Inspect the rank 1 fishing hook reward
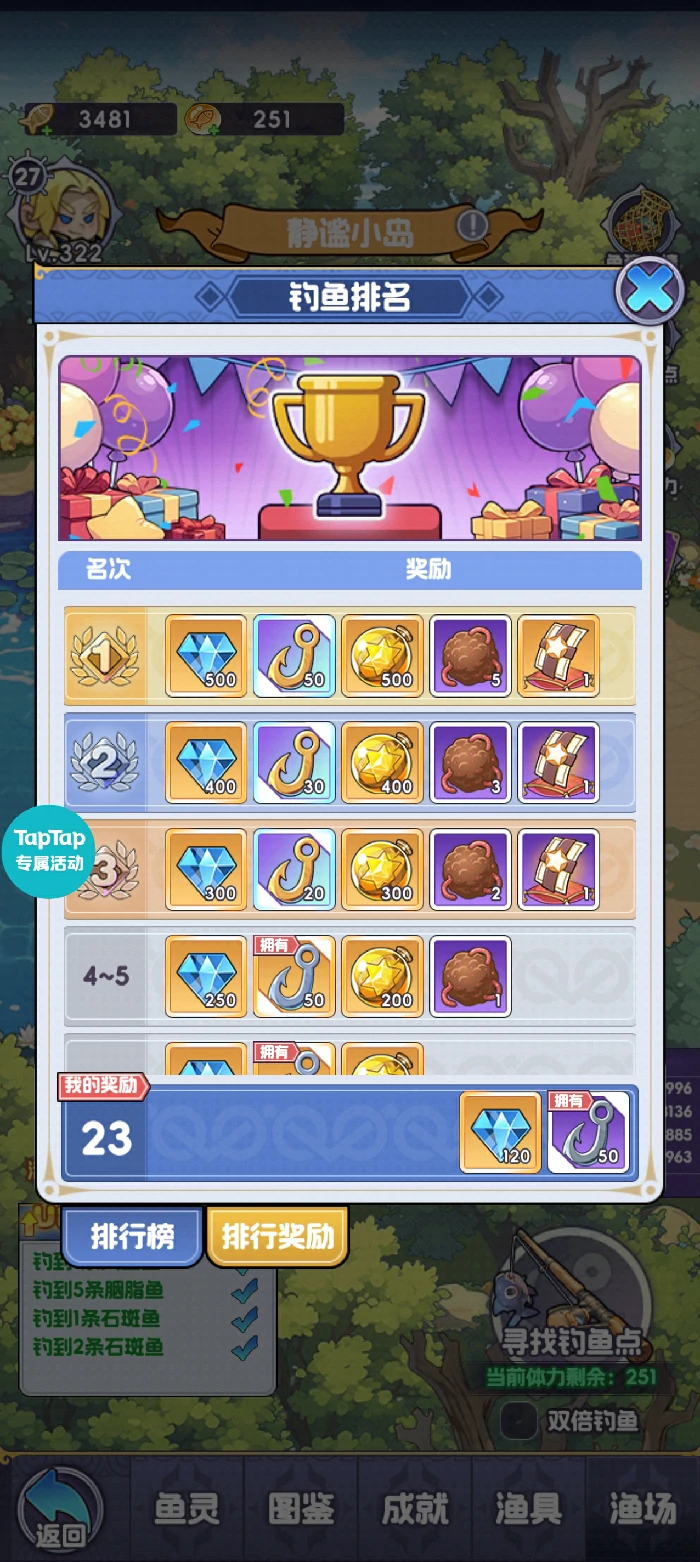Image resolution: width=700 pixels, height=1562 pixels. point(294,656)
